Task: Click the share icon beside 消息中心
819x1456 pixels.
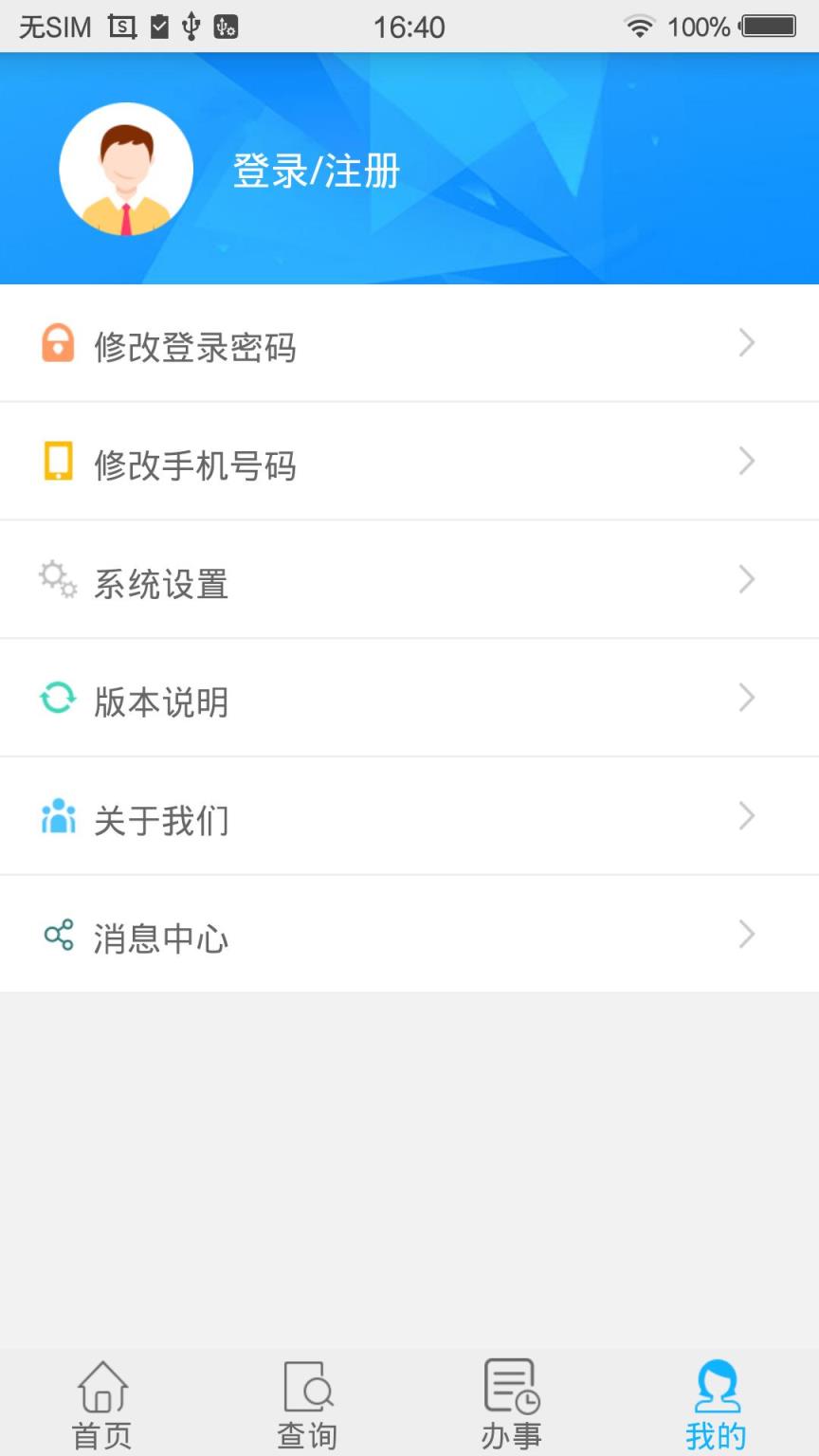Action: click(57, 935)
